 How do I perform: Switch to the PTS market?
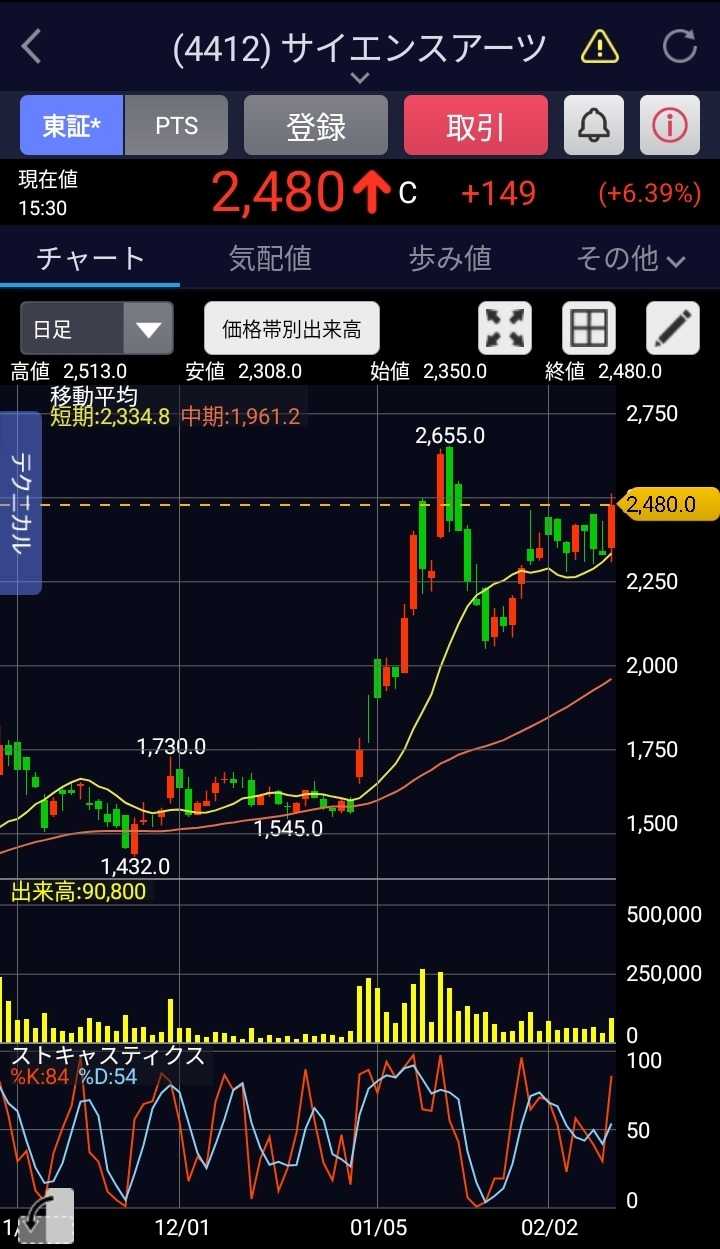click(x=176, y=126)
